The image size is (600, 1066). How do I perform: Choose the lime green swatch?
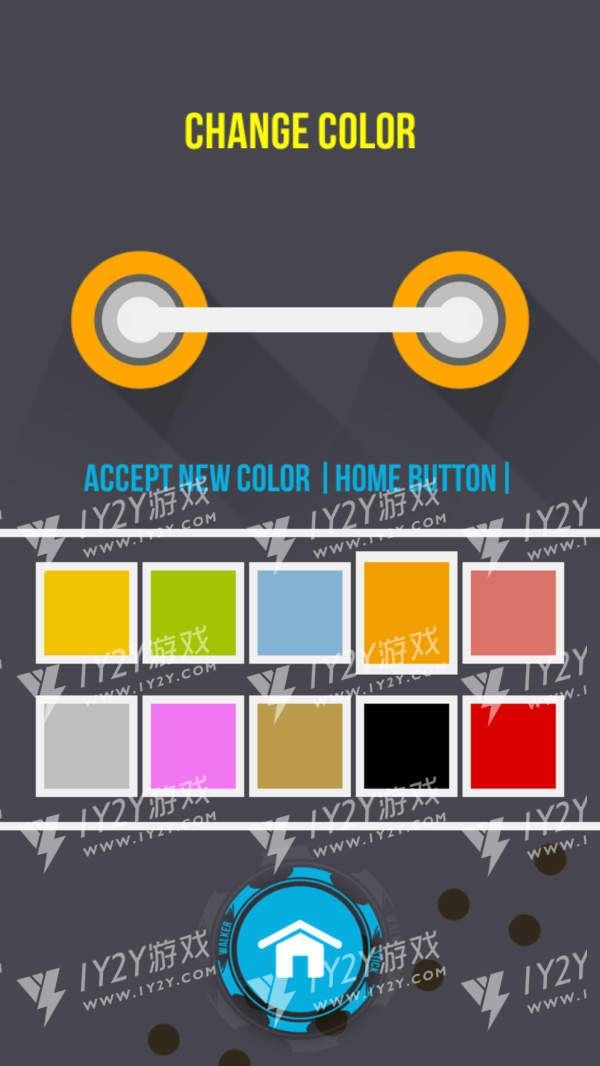coord(193,612)
